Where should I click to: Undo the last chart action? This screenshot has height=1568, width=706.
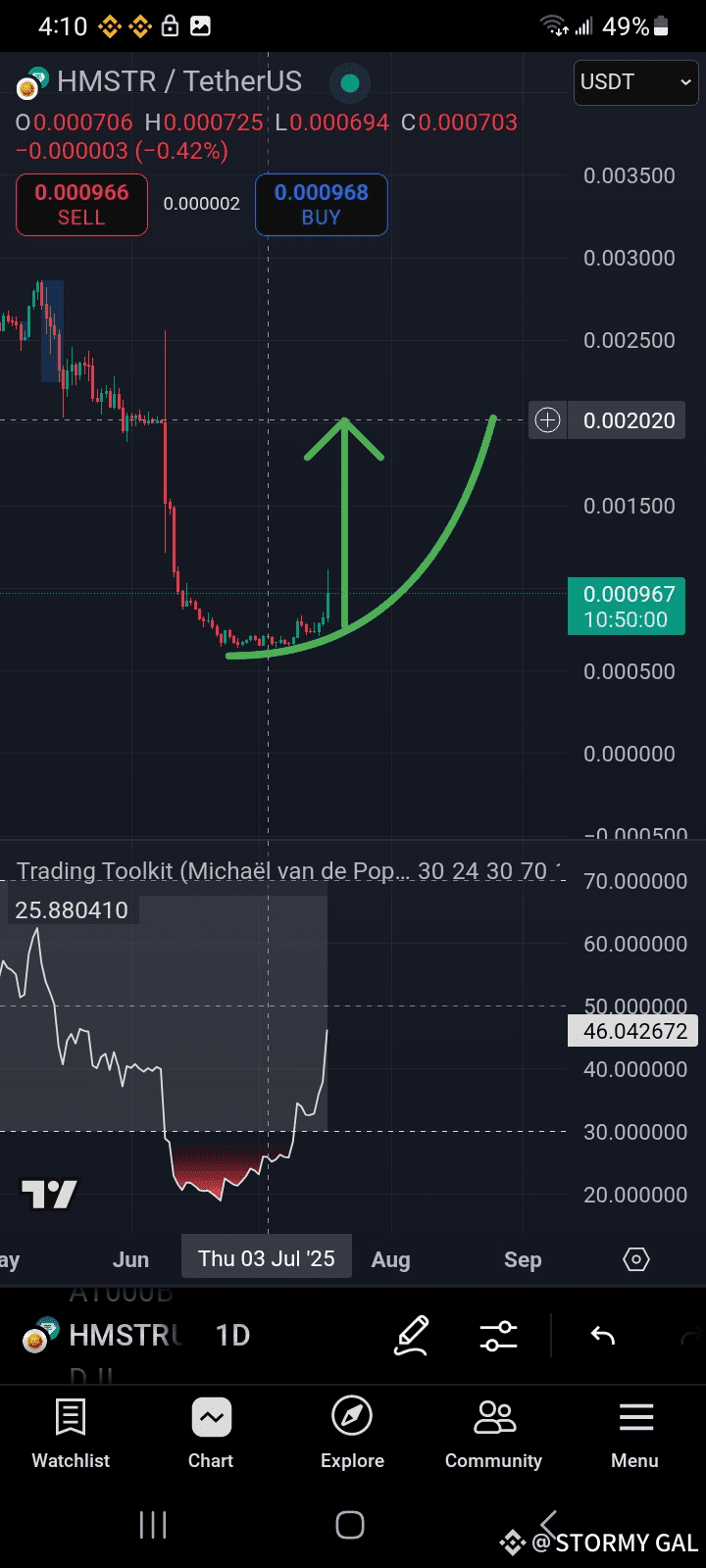[602, 1335]
